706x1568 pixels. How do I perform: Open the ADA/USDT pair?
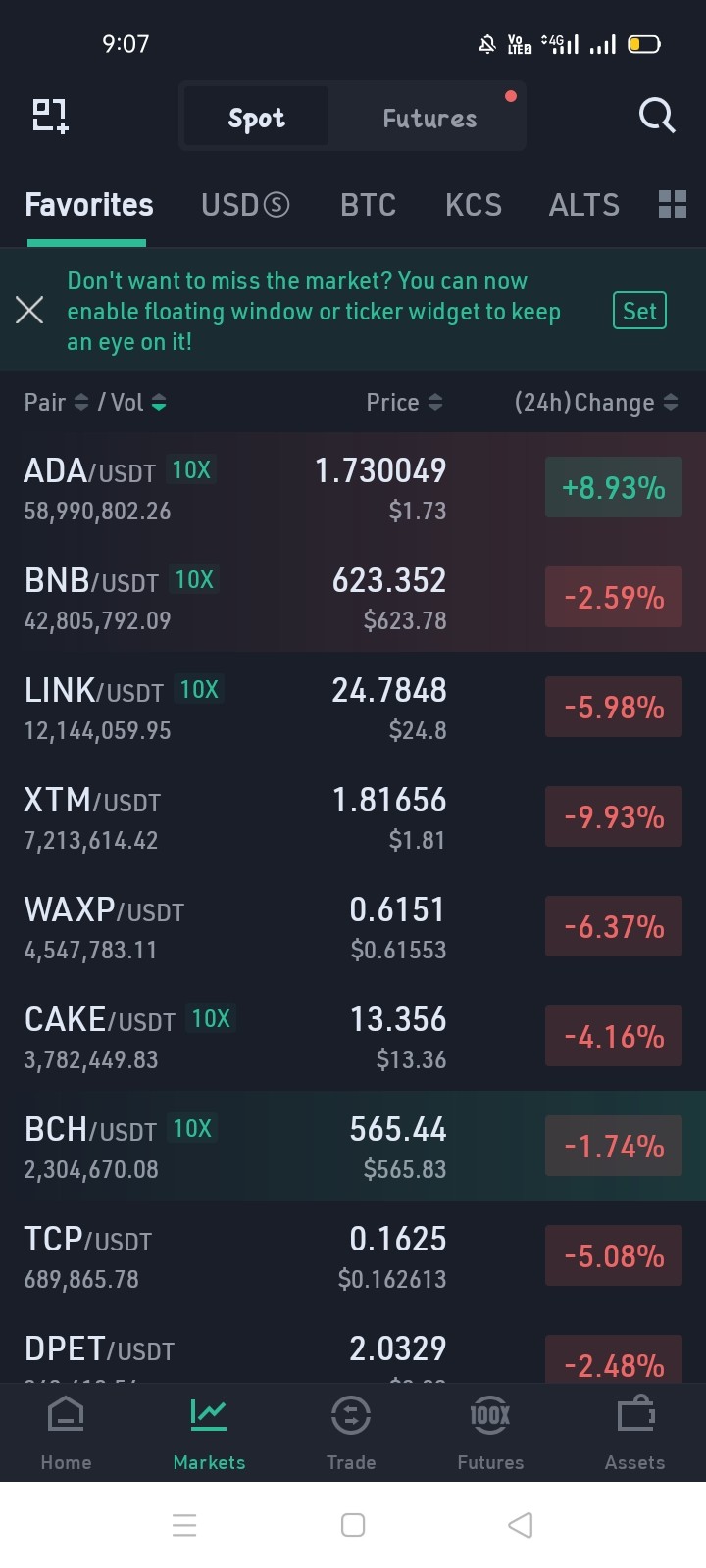pyautogui.click(x=353, y=487)
